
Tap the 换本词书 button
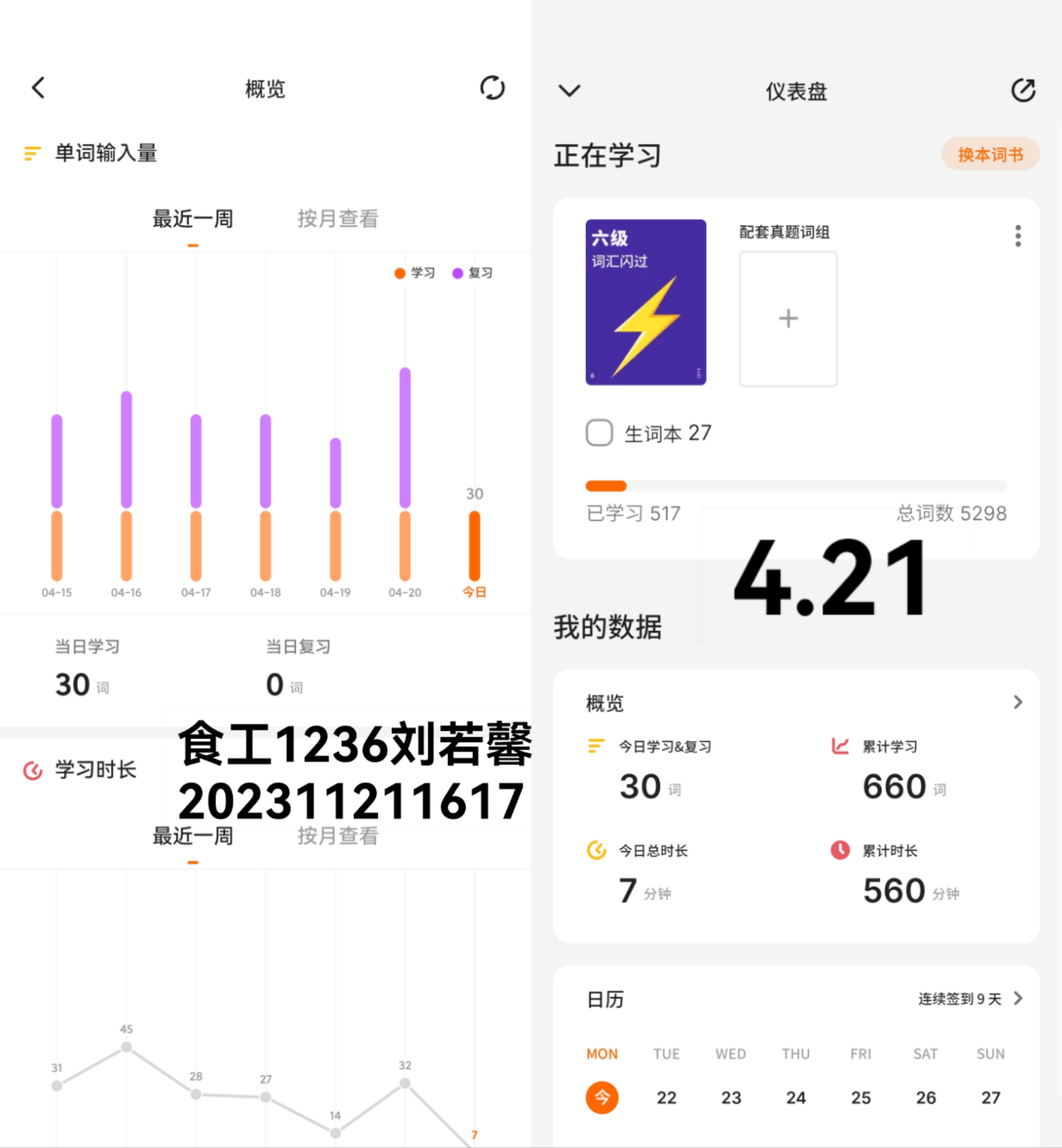click(990, 154)
